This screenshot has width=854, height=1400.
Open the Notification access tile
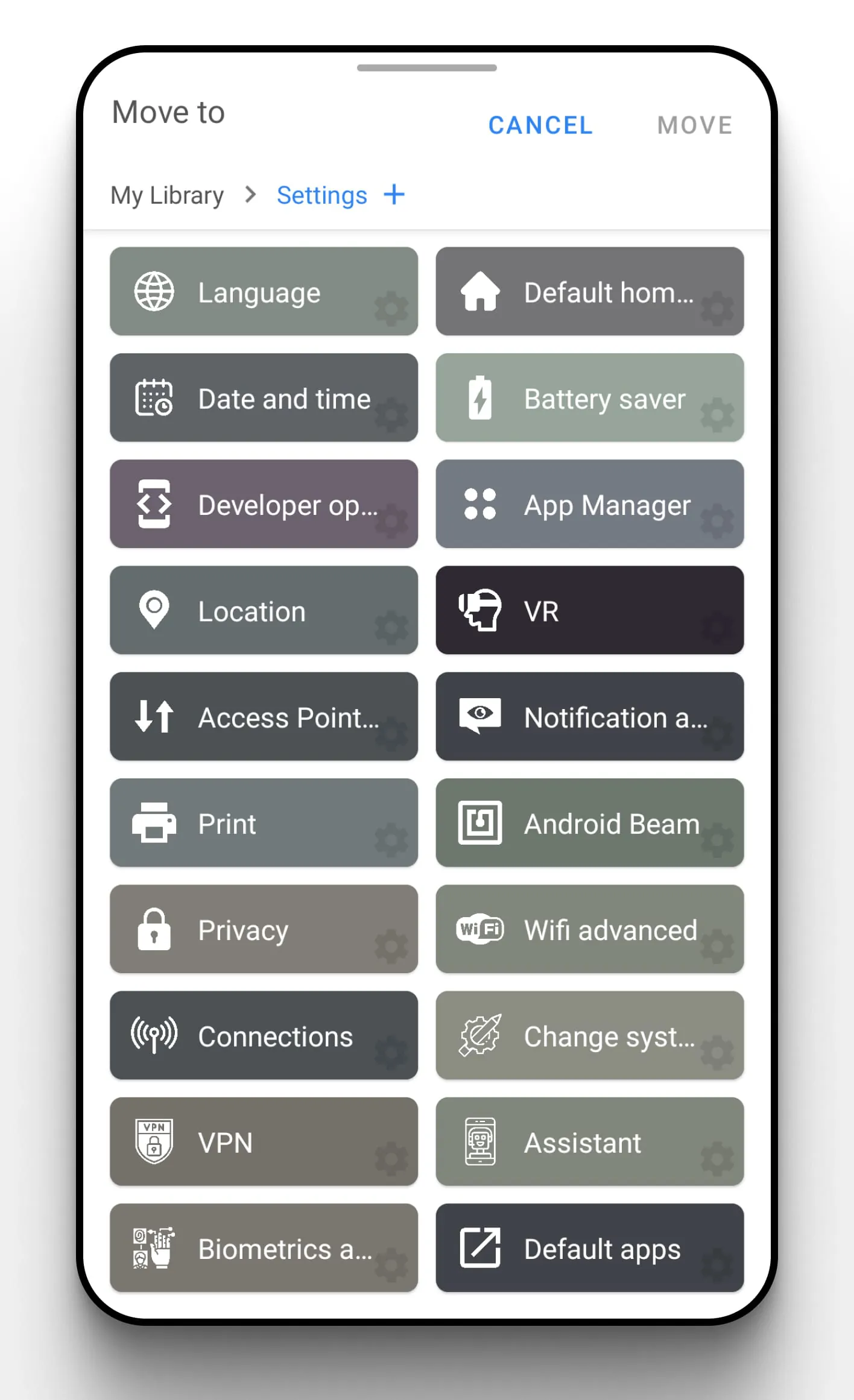[589, 717]
